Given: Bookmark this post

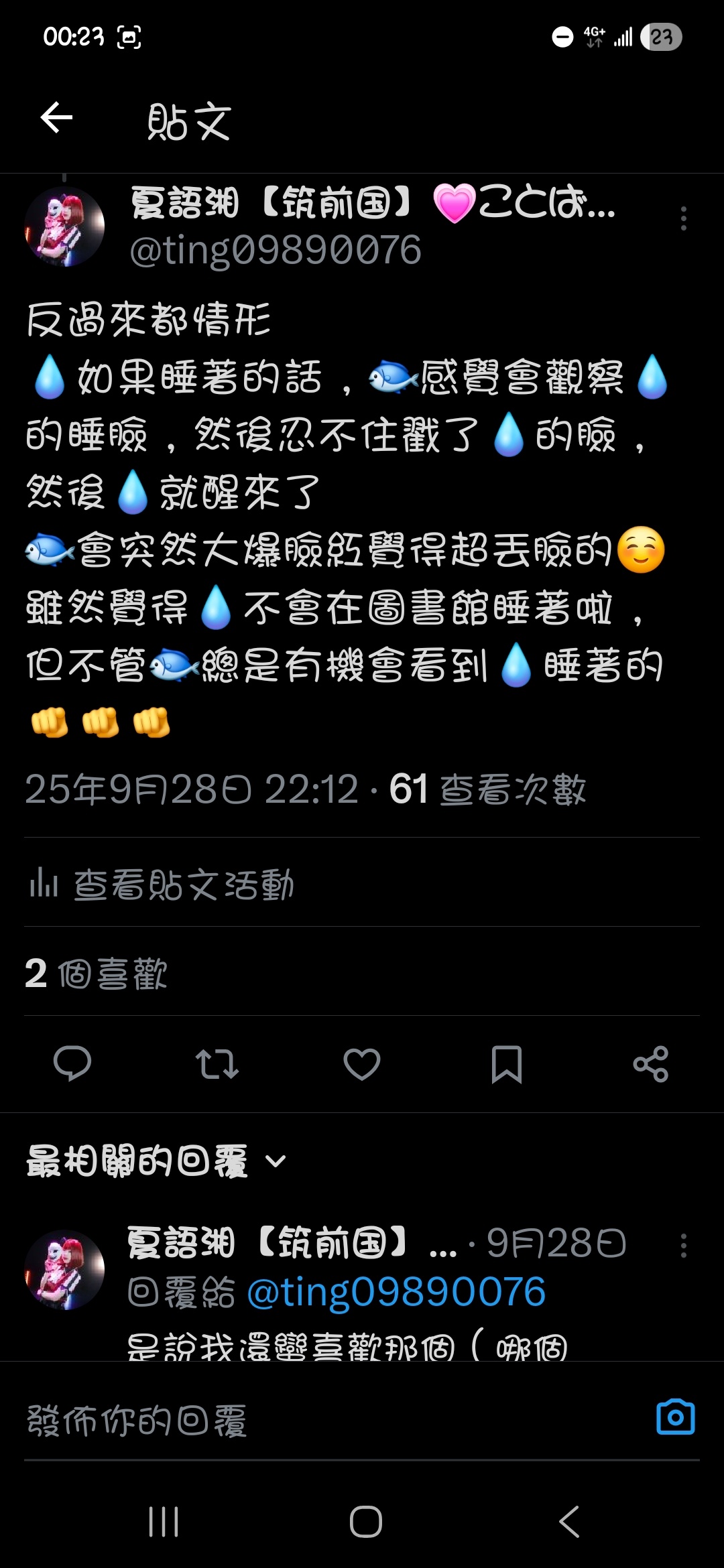Looking at the screenshot, I should click(506, 1063).
